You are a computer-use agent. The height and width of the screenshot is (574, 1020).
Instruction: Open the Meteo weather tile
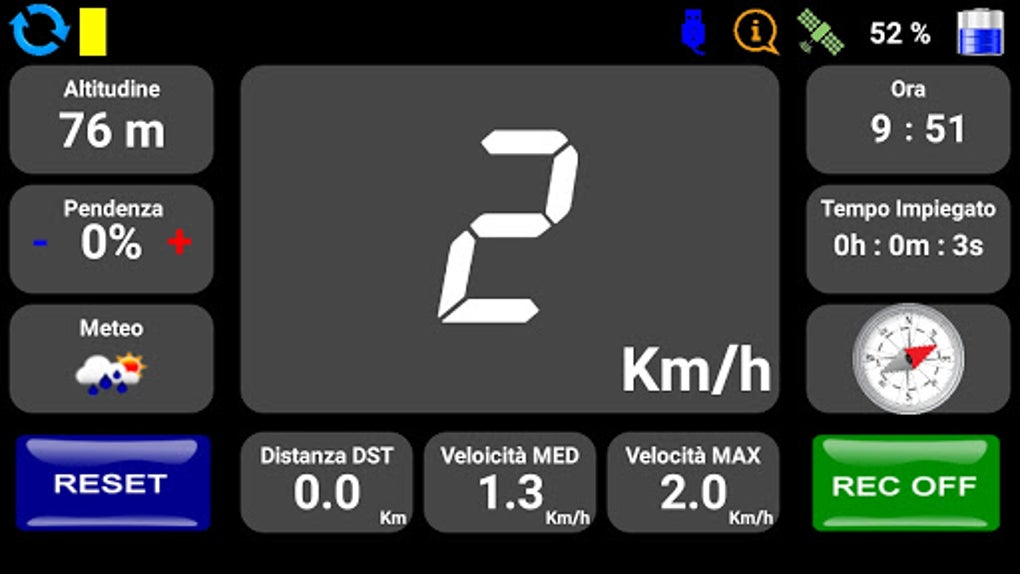(112, 358)
